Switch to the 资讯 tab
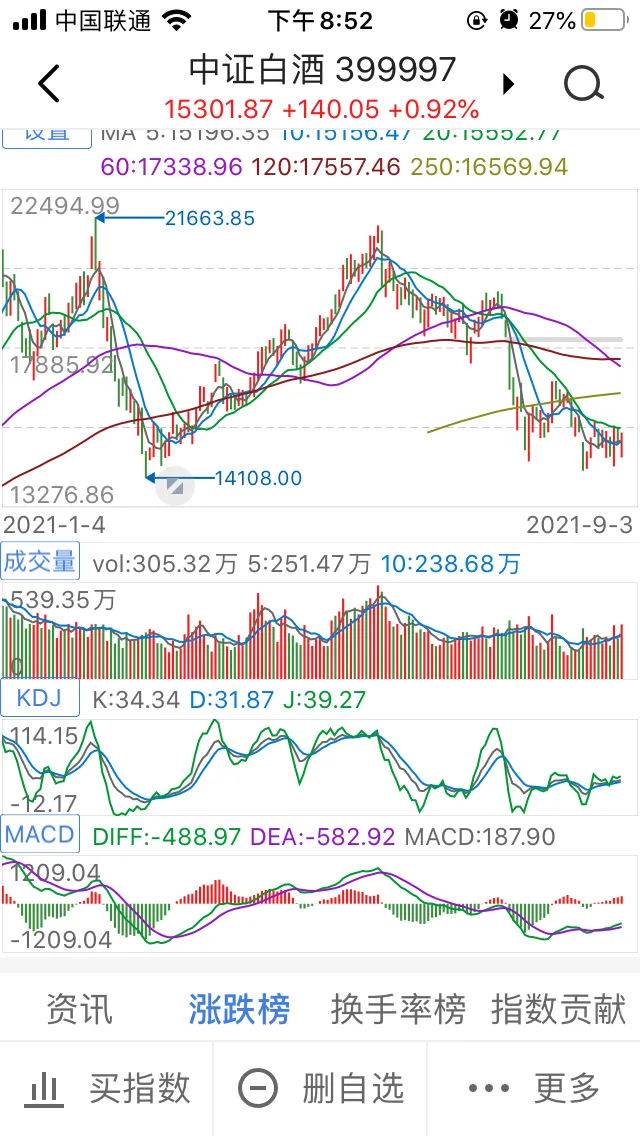The height and width of the screenshot is (1136, 640). click(80, 1008)
